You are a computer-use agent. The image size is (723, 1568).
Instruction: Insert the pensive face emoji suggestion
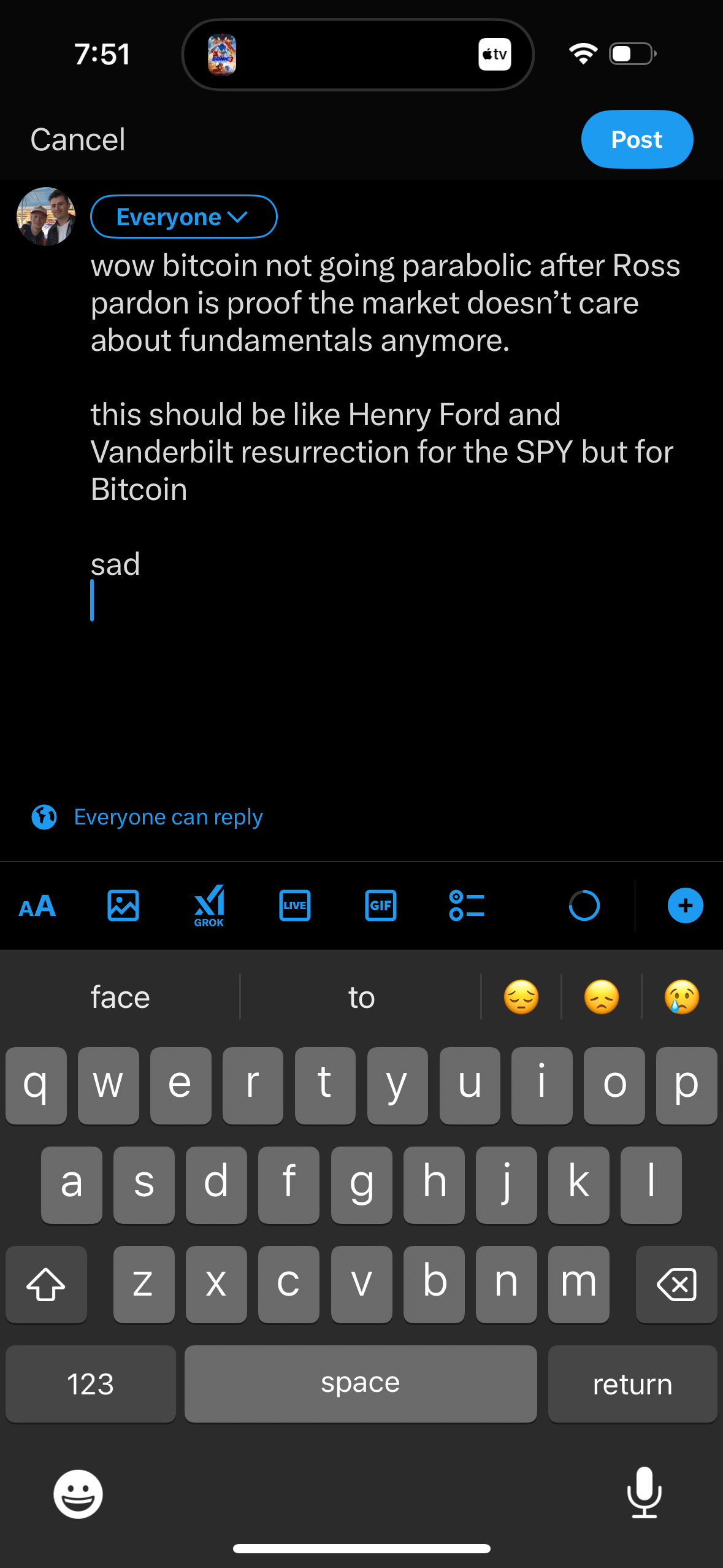point(521,997)
